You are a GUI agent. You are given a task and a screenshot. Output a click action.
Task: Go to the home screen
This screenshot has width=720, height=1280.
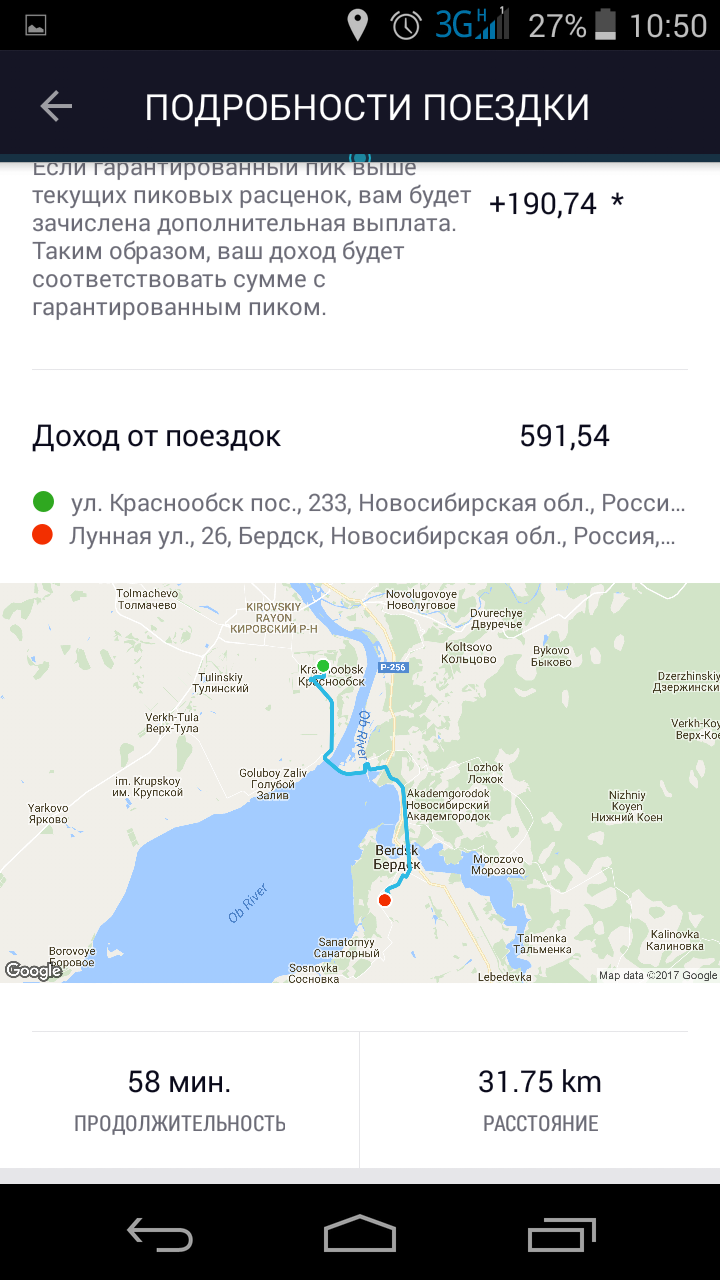point(360,1233)
